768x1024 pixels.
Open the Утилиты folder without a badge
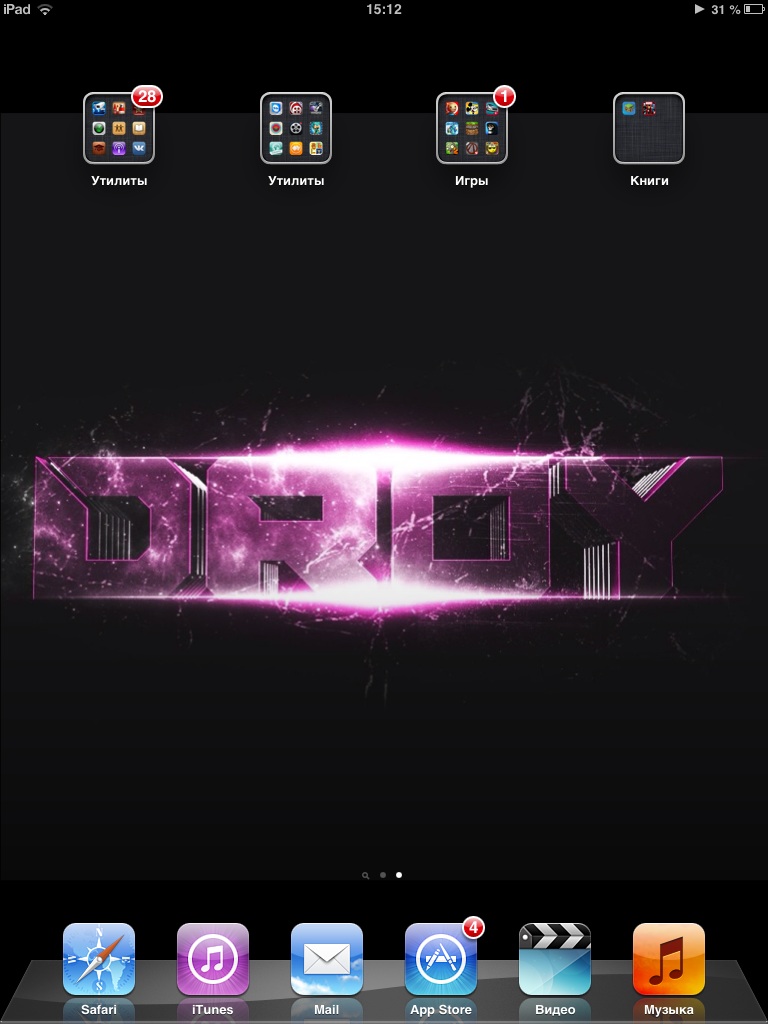(296, 129)
